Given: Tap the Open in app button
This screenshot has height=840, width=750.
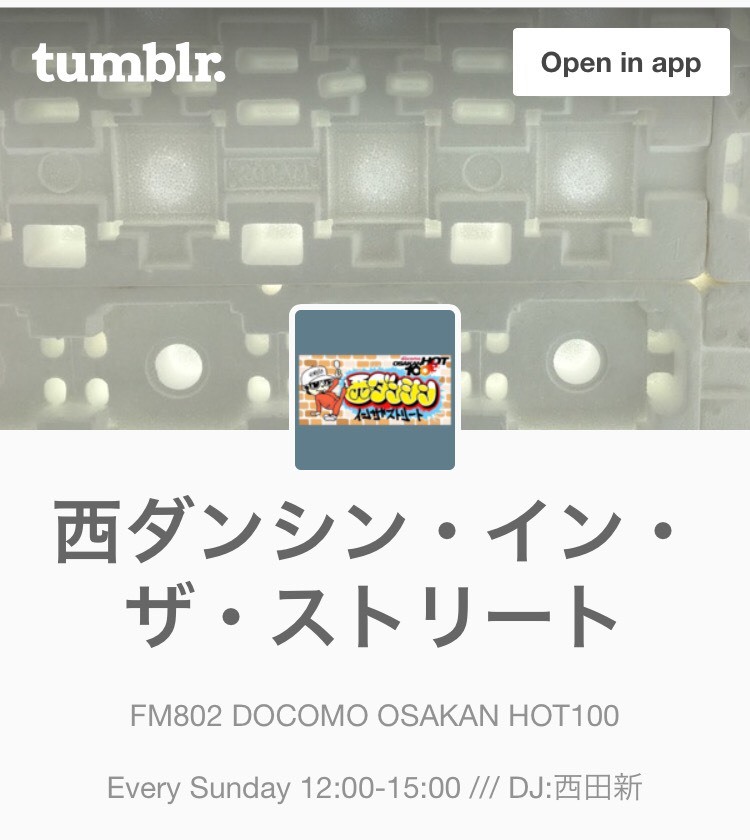Looking at the screenshot, I should coord(621,62).
